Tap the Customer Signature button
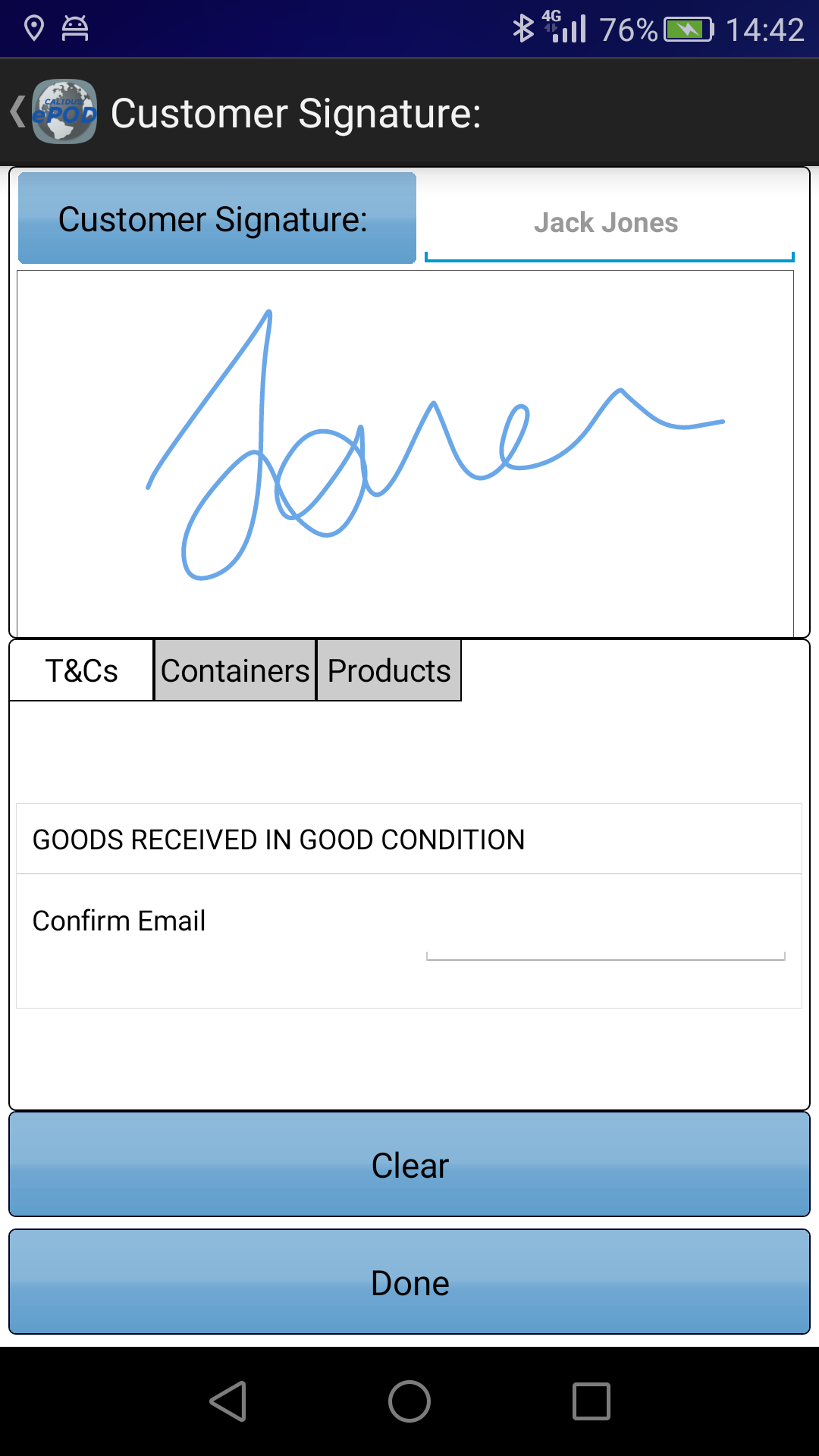This screenshot has height=1456, width=819. [217, 218]
